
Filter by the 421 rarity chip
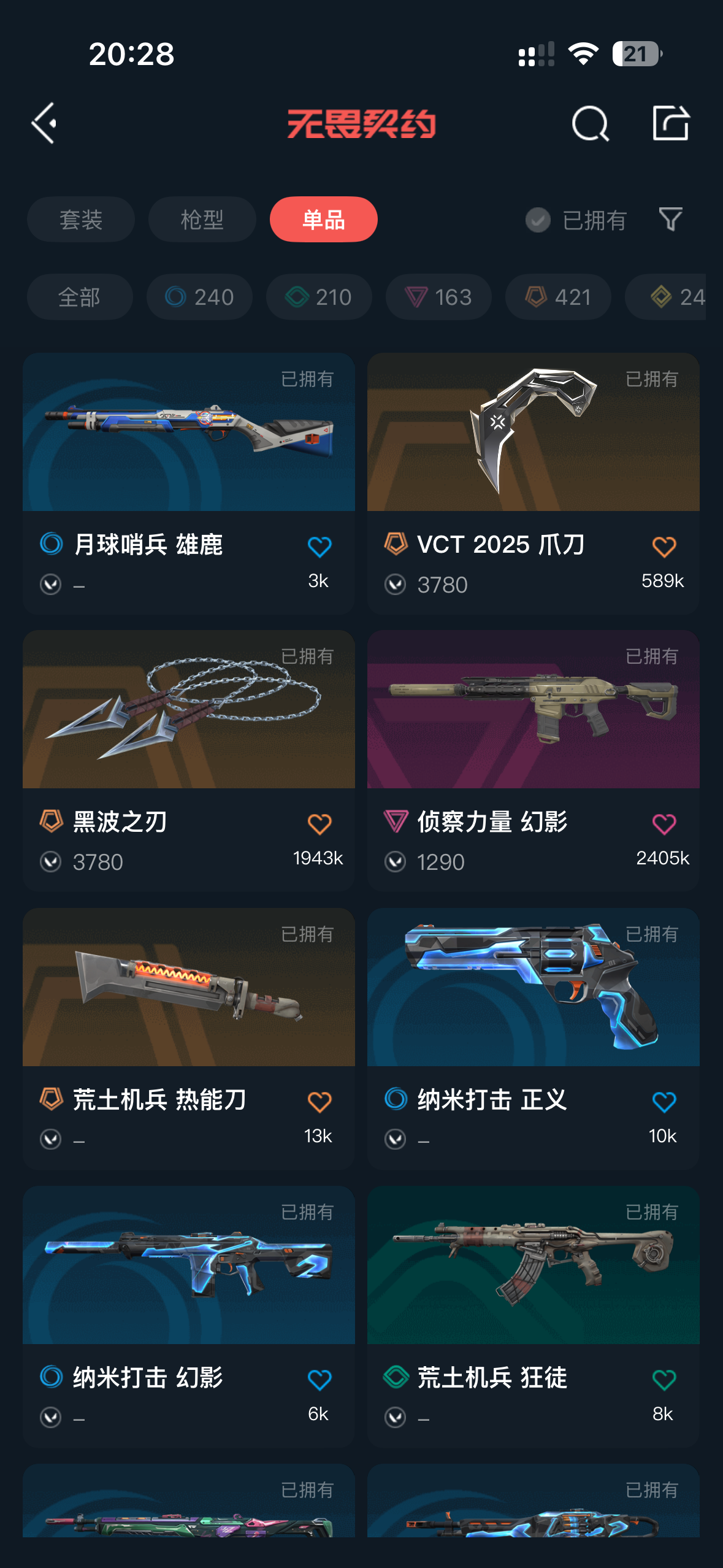[x=558, y=298]
